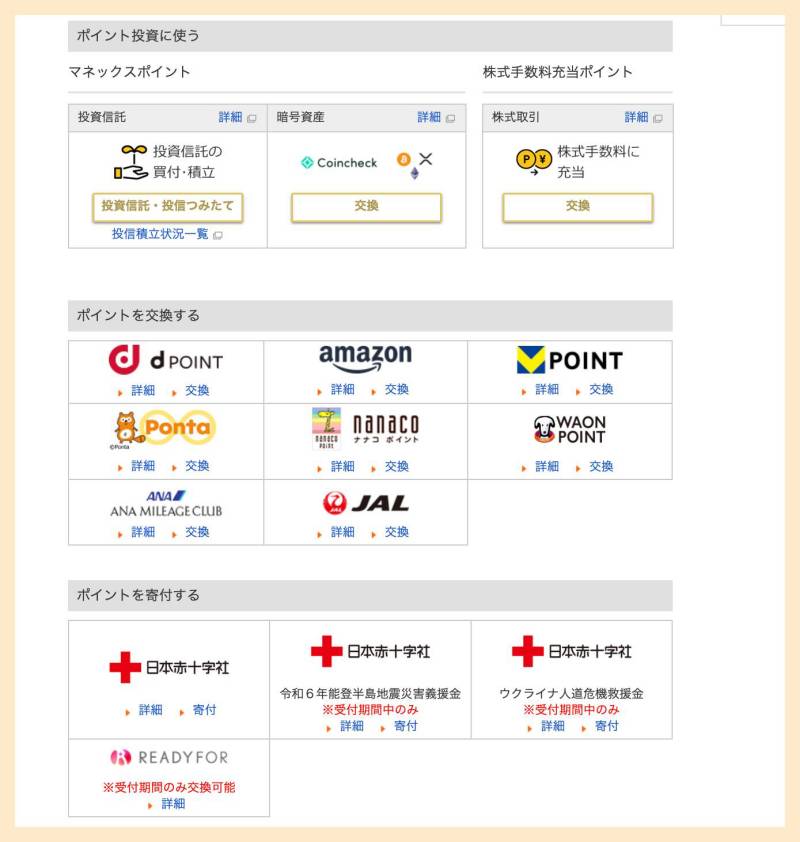Image resolution: width=800 pixels, height=842 pixels.
Task: Open 詳細 link for 株式取引
Action: tap(636, 117)
